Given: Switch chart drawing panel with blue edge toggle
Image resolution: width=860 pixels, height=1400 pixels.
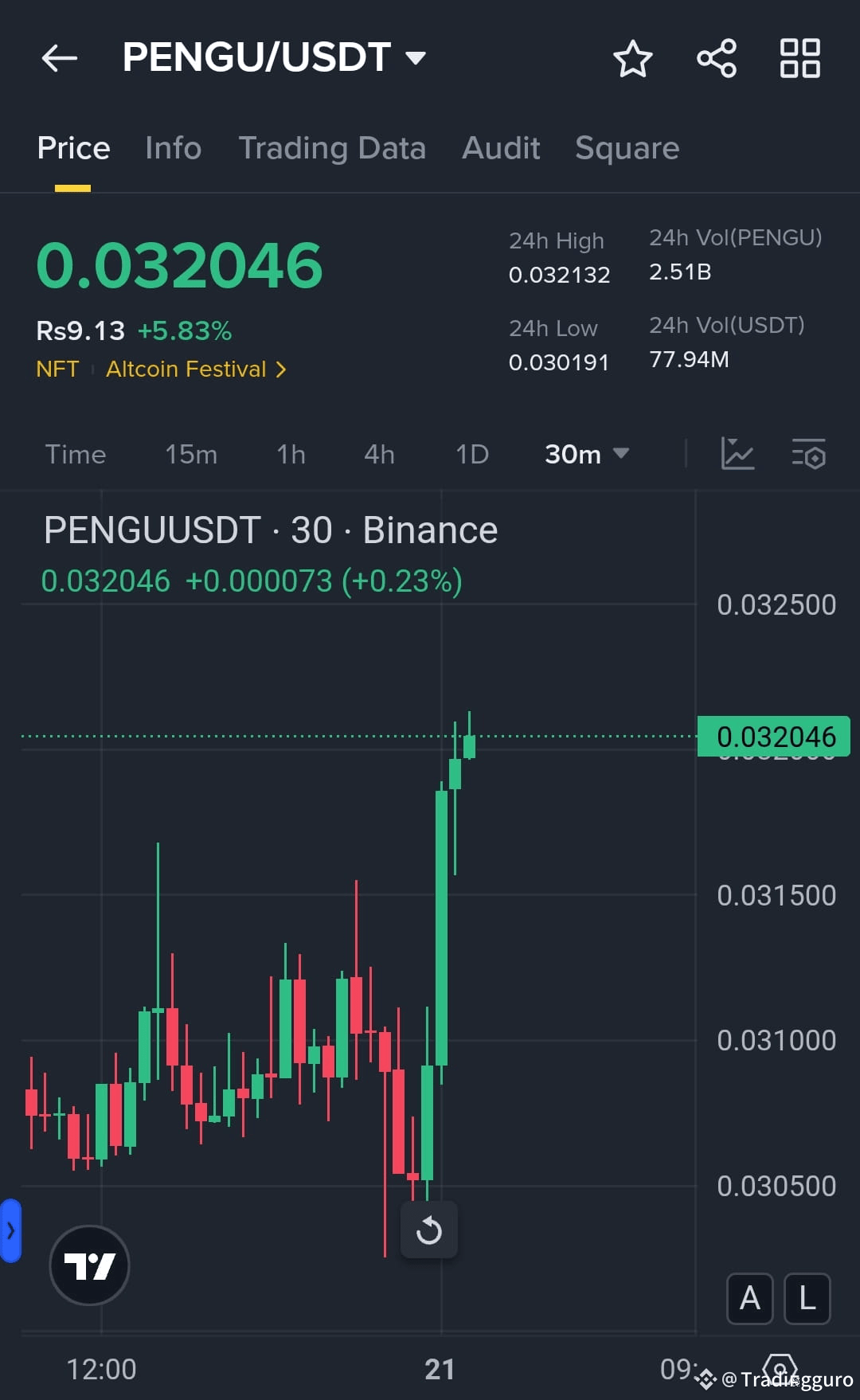Looking at the screenshot, I should [x=11, y=1230].
